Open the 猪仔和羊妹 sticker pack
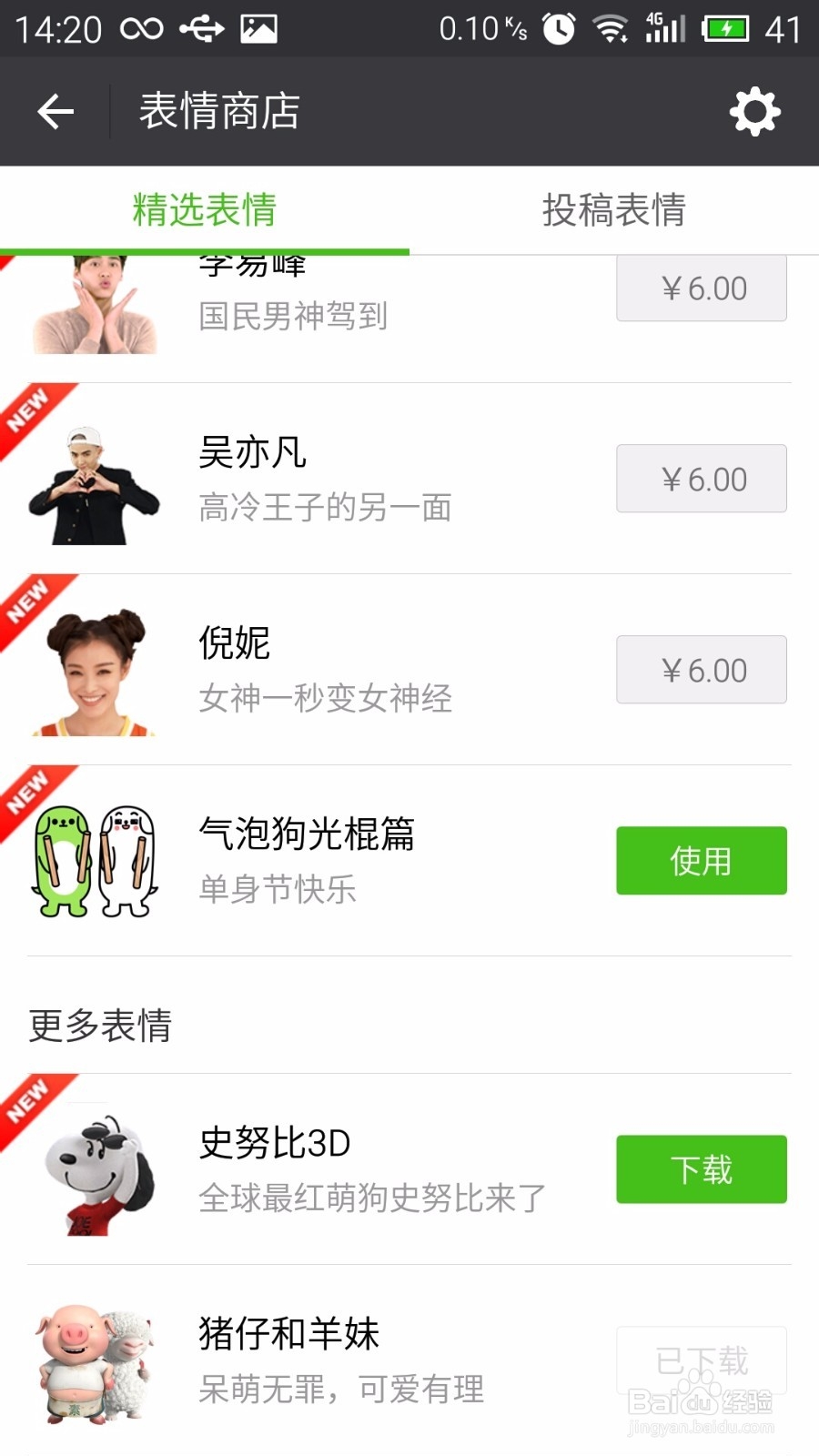 click(309, 1360)
